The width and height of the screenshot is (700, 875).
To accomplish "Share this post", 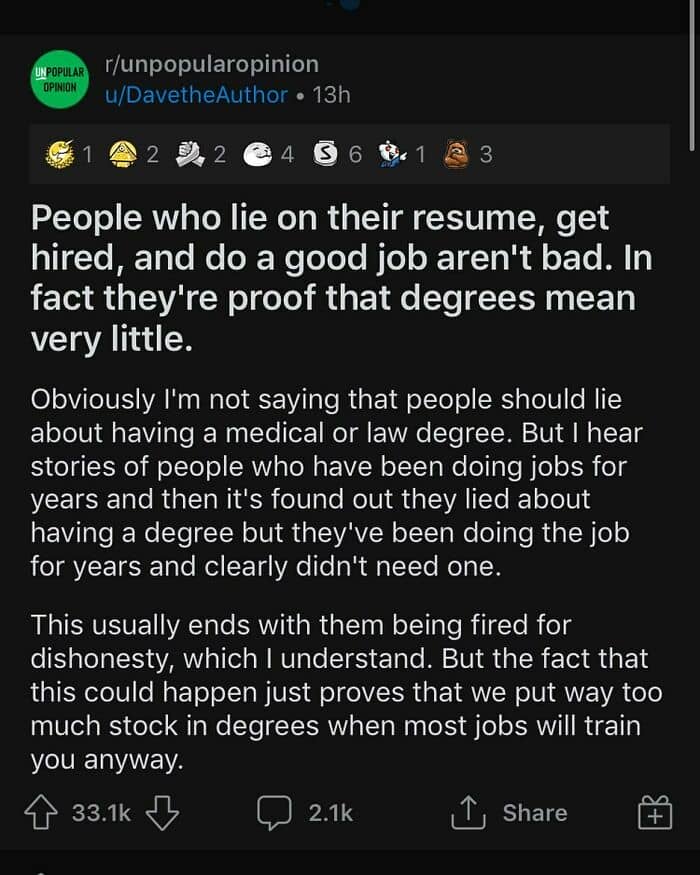I will pos(509,812).
